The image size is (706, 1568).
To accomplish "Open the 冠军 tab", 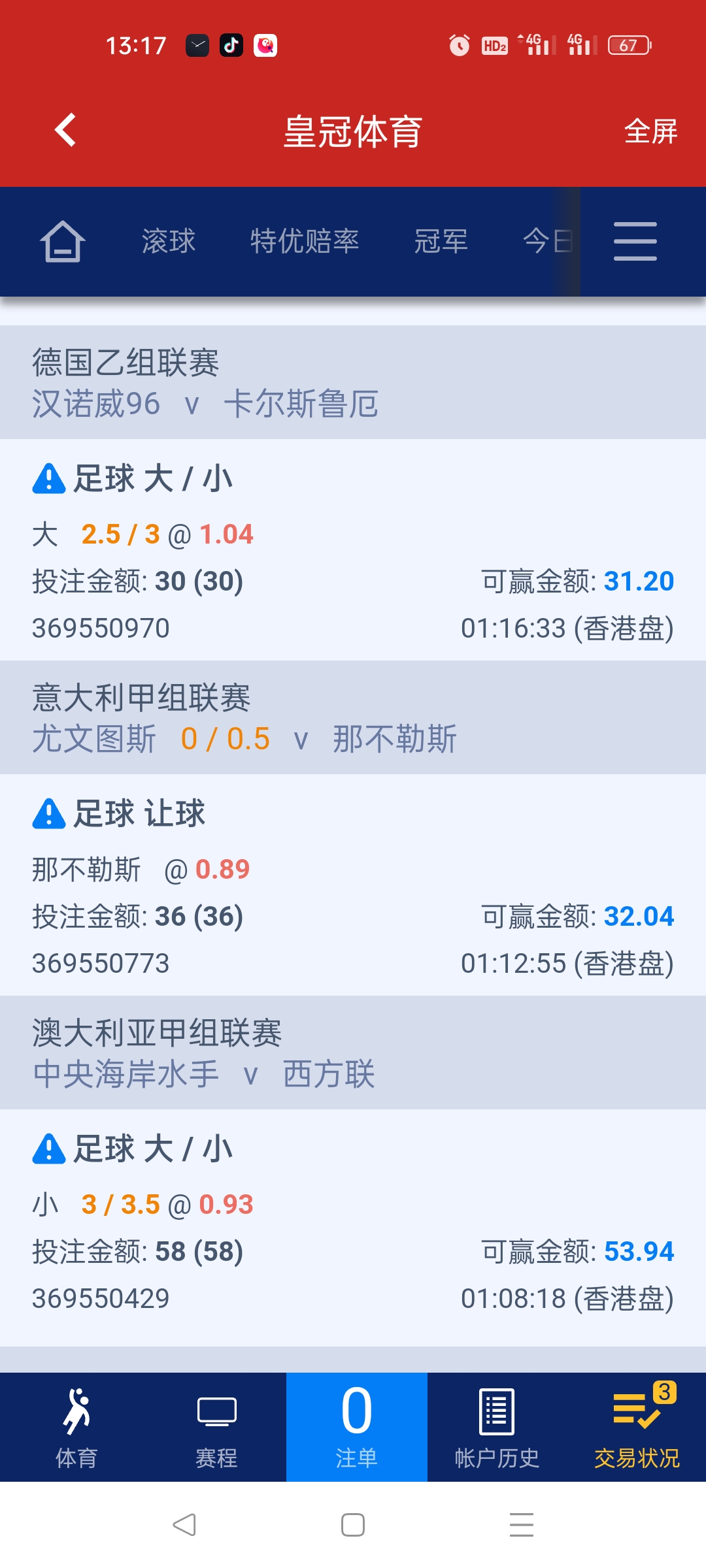I will (441, 242).
